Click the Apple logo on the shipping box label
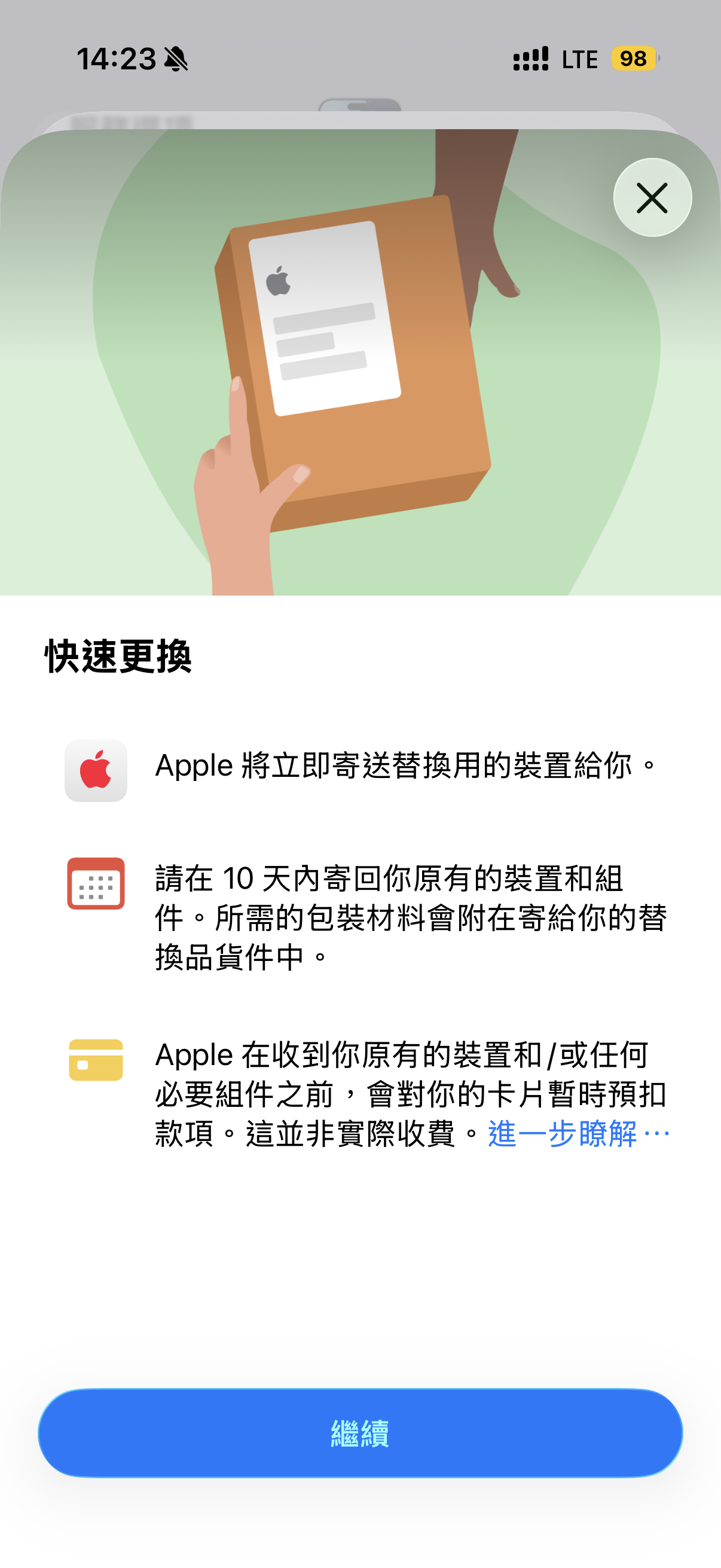This screenshot has height=1568, width=721. click(x=279, y=280)
